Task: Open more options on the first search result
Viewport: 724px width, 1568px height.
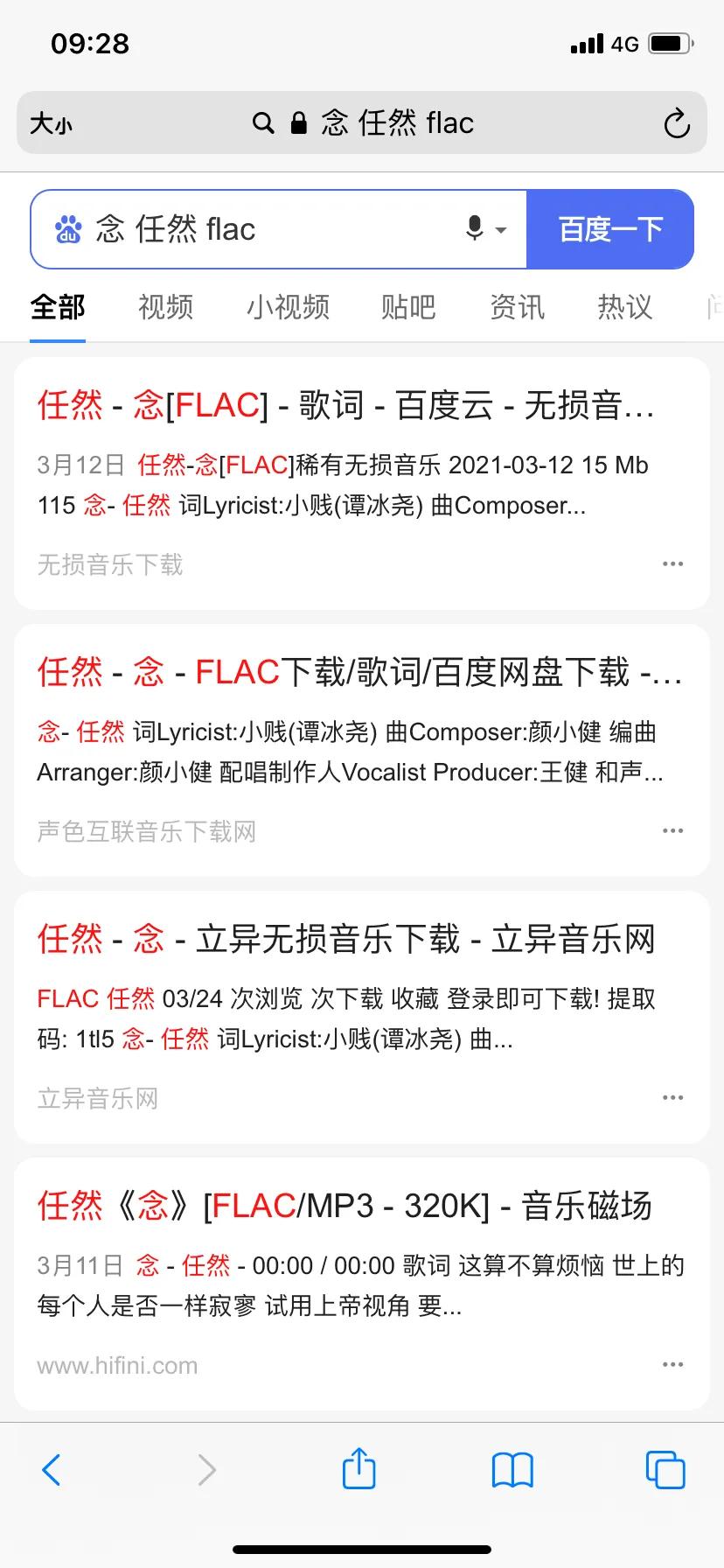Action: coord(672,563)
